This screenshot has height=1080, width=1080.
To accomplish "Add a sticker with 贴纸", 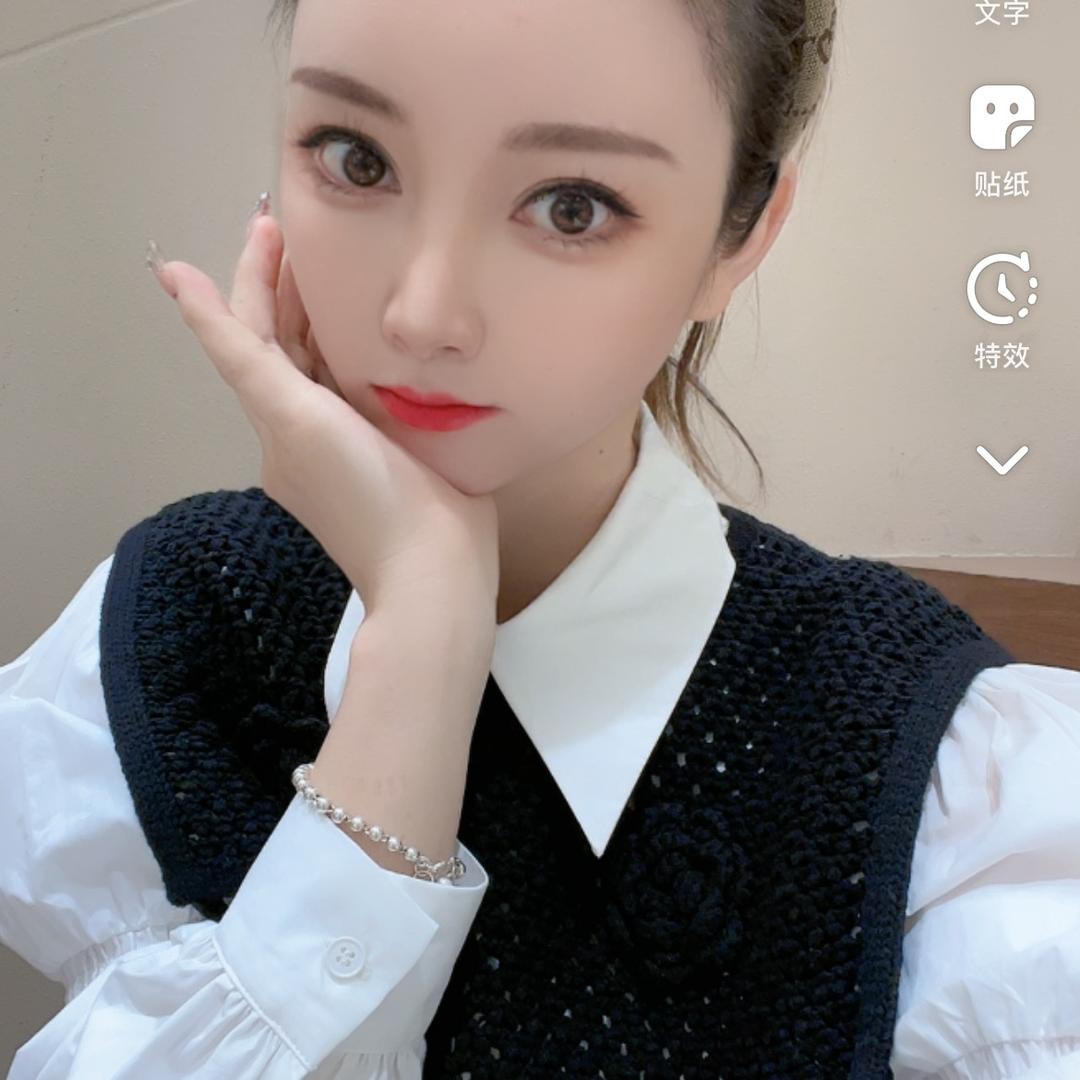I will [1001, 138].
